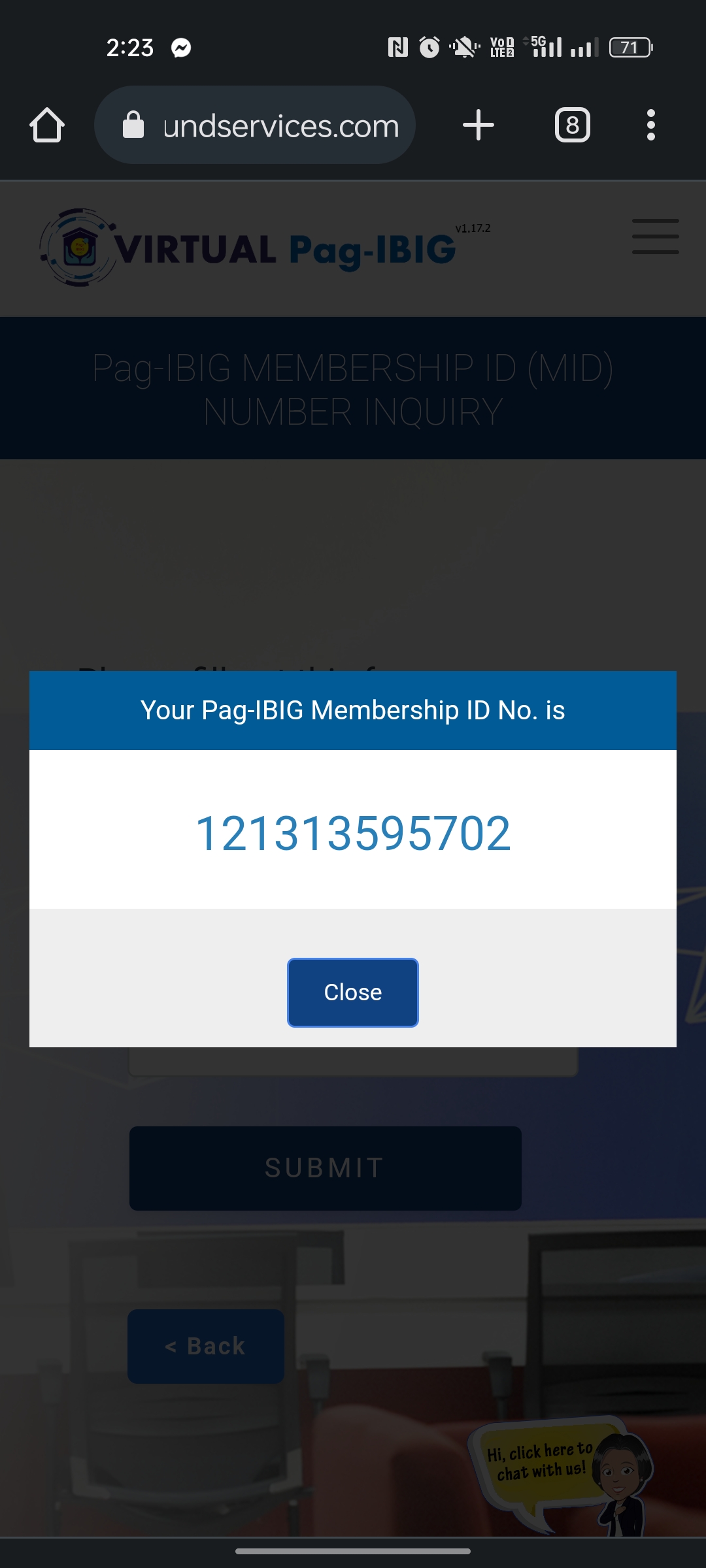Tap the SUBMIT button
706x1568 pixels.
(325, 1168)
